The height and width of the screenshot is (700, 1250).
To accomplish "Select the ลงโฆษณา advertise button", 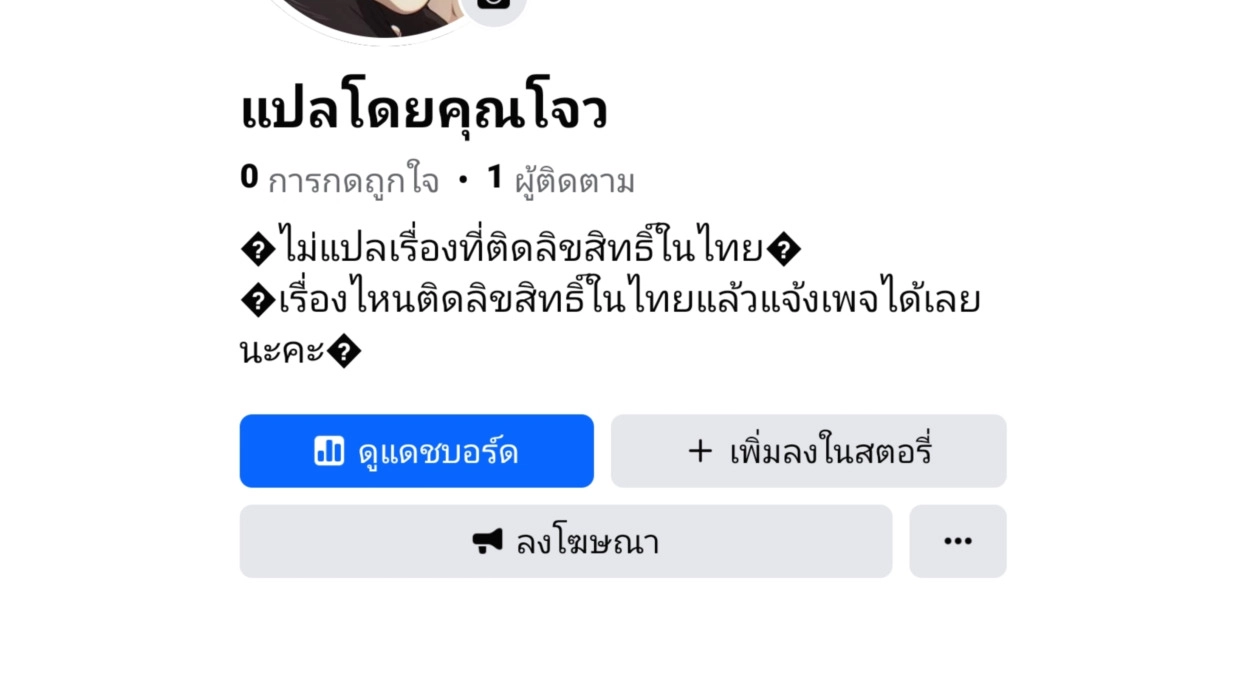I will click(565, 541).
